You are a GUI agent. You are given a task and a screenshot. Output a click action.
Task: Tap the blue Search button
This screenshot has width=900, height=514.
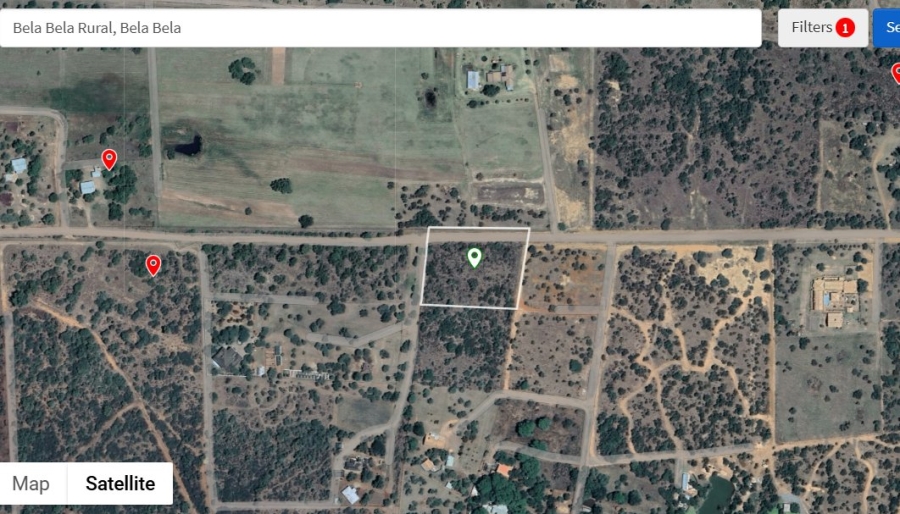click(x=888, y=28)
